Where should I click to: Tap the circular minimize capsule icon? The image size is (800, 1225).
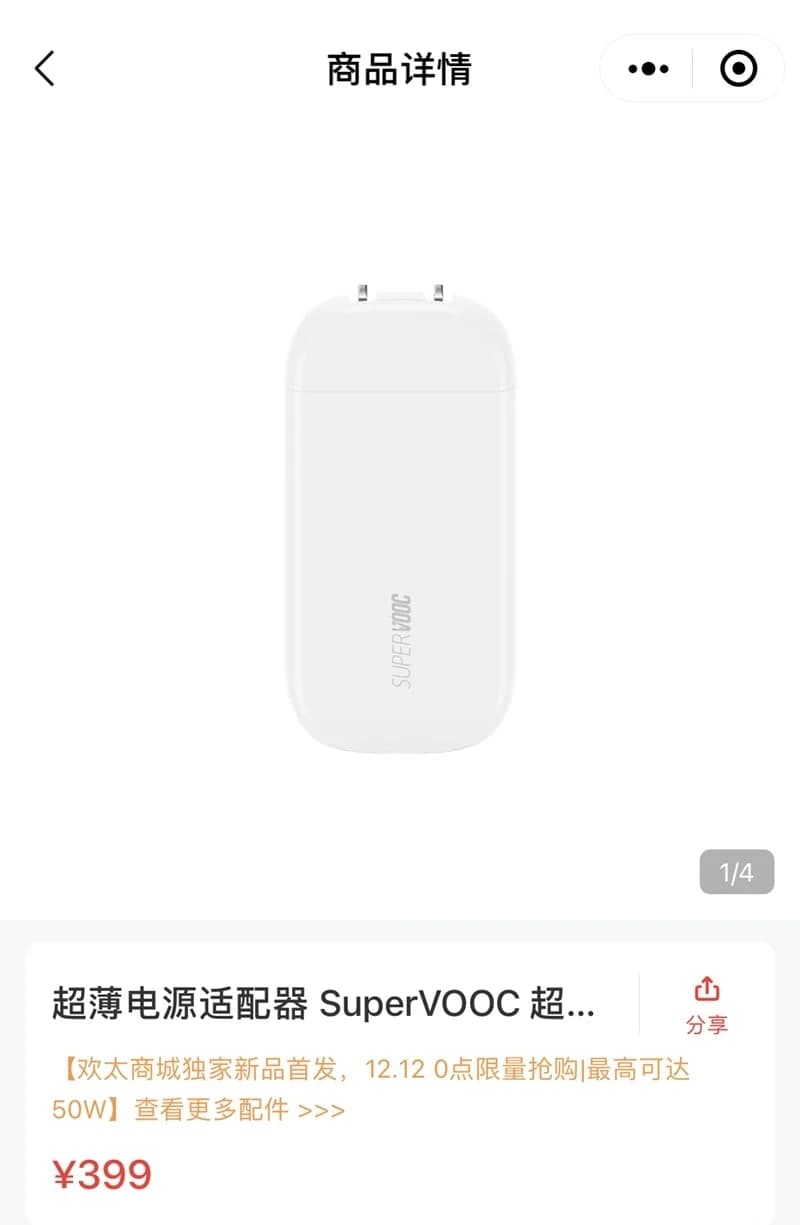(737, 68)
